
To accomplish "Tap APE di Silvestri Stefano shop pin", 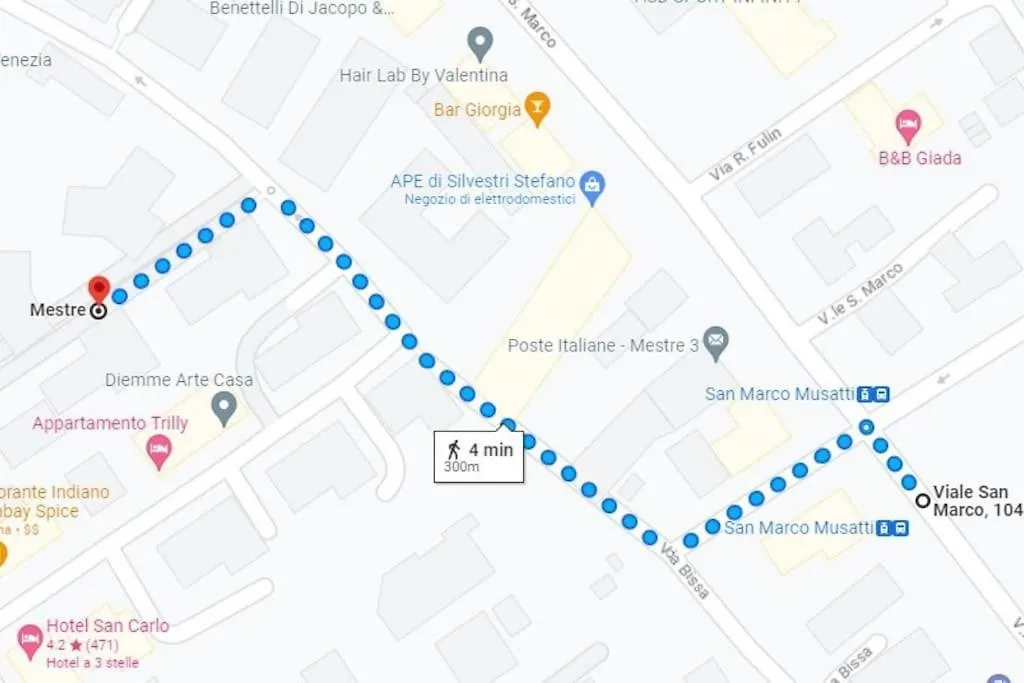I will [593, 186].
